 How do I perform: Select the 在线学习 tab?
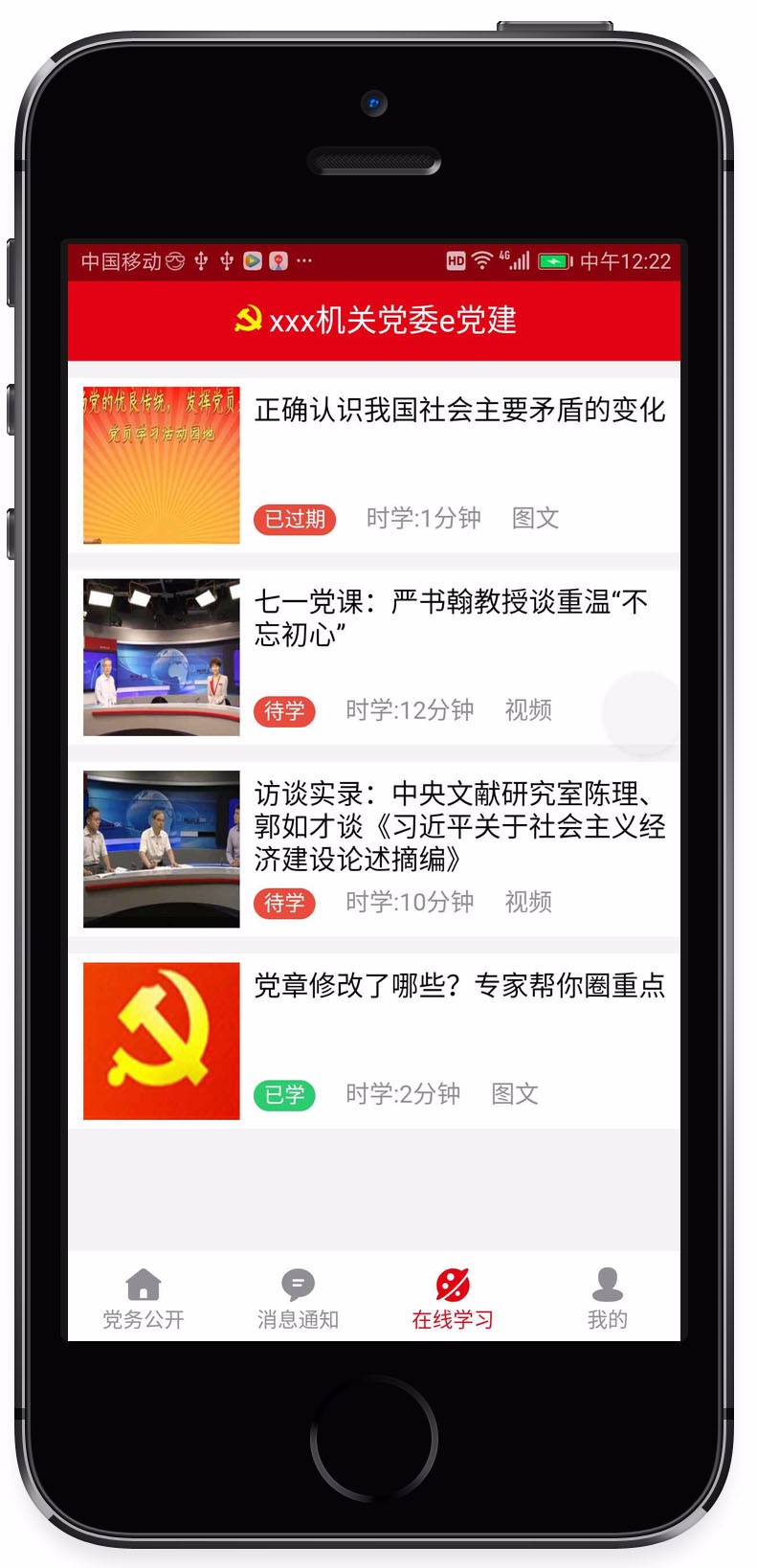point(453,1299)
